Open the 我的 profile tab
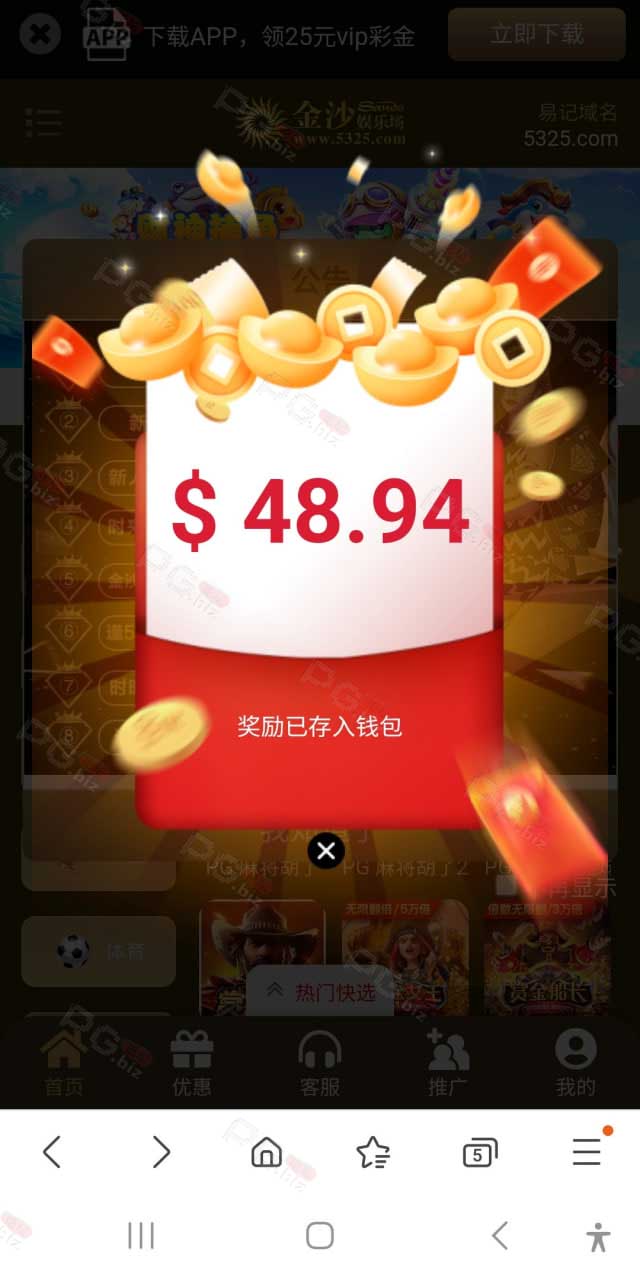Image resolution: width=640 pixels, height=1280 pixels. click(575, 1063)
